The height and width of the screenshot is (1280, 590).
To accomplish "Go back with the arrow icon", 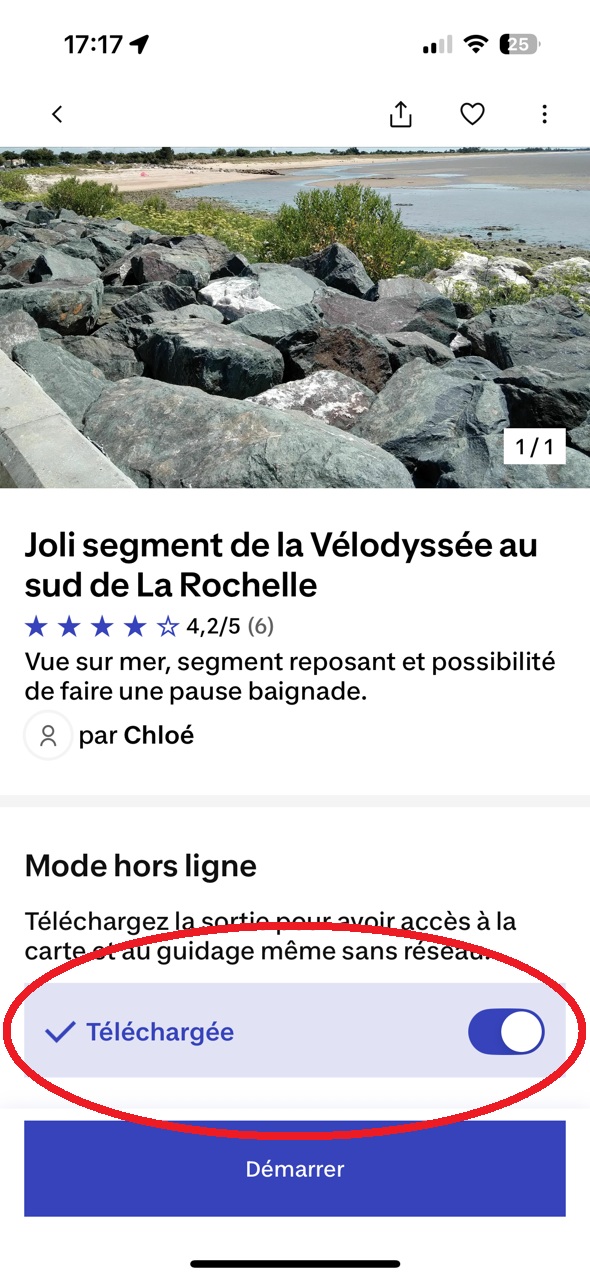I will [x=57, y=114].
